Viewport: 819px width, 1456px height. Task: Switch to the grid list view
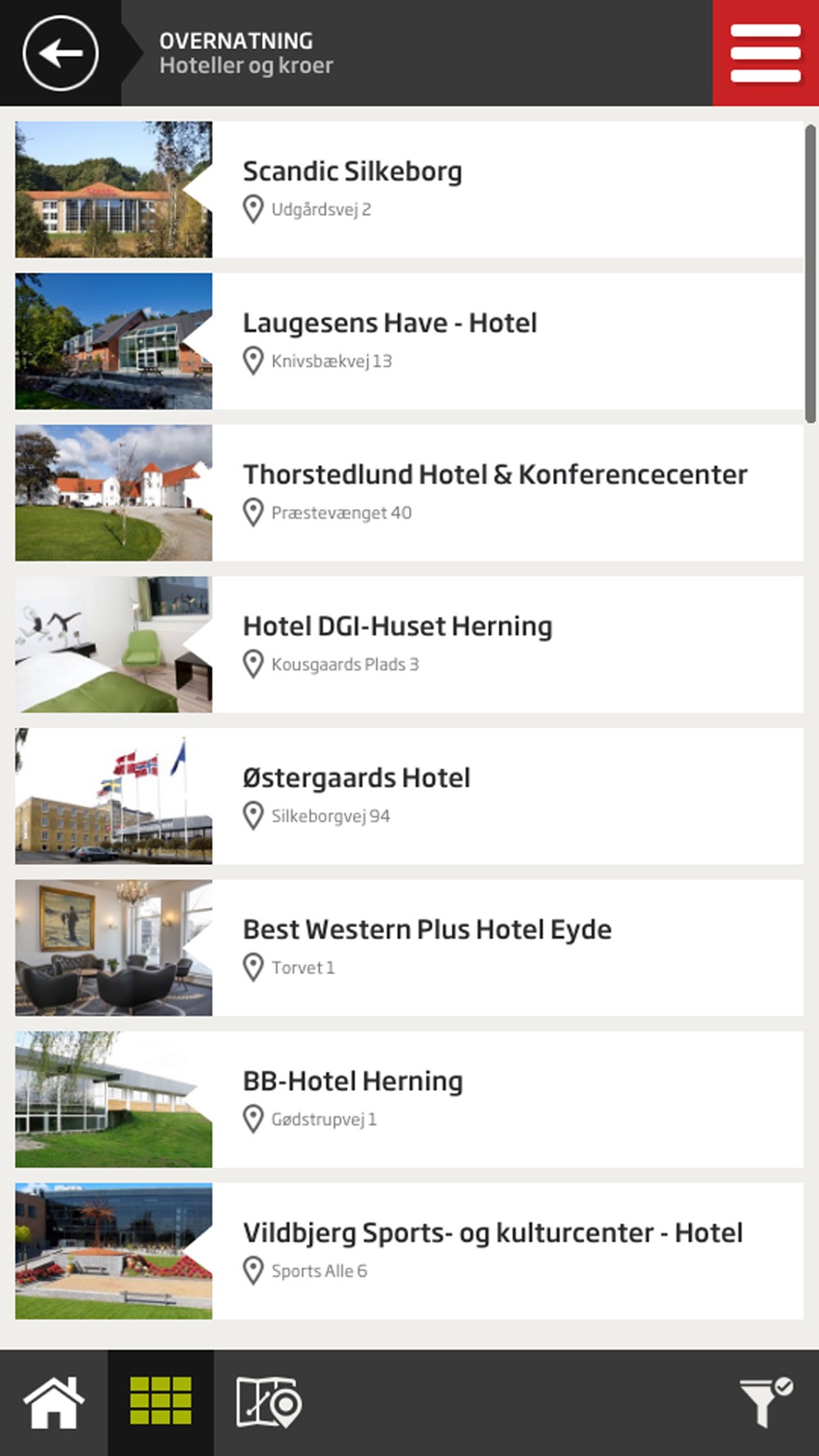point(161,1402)
